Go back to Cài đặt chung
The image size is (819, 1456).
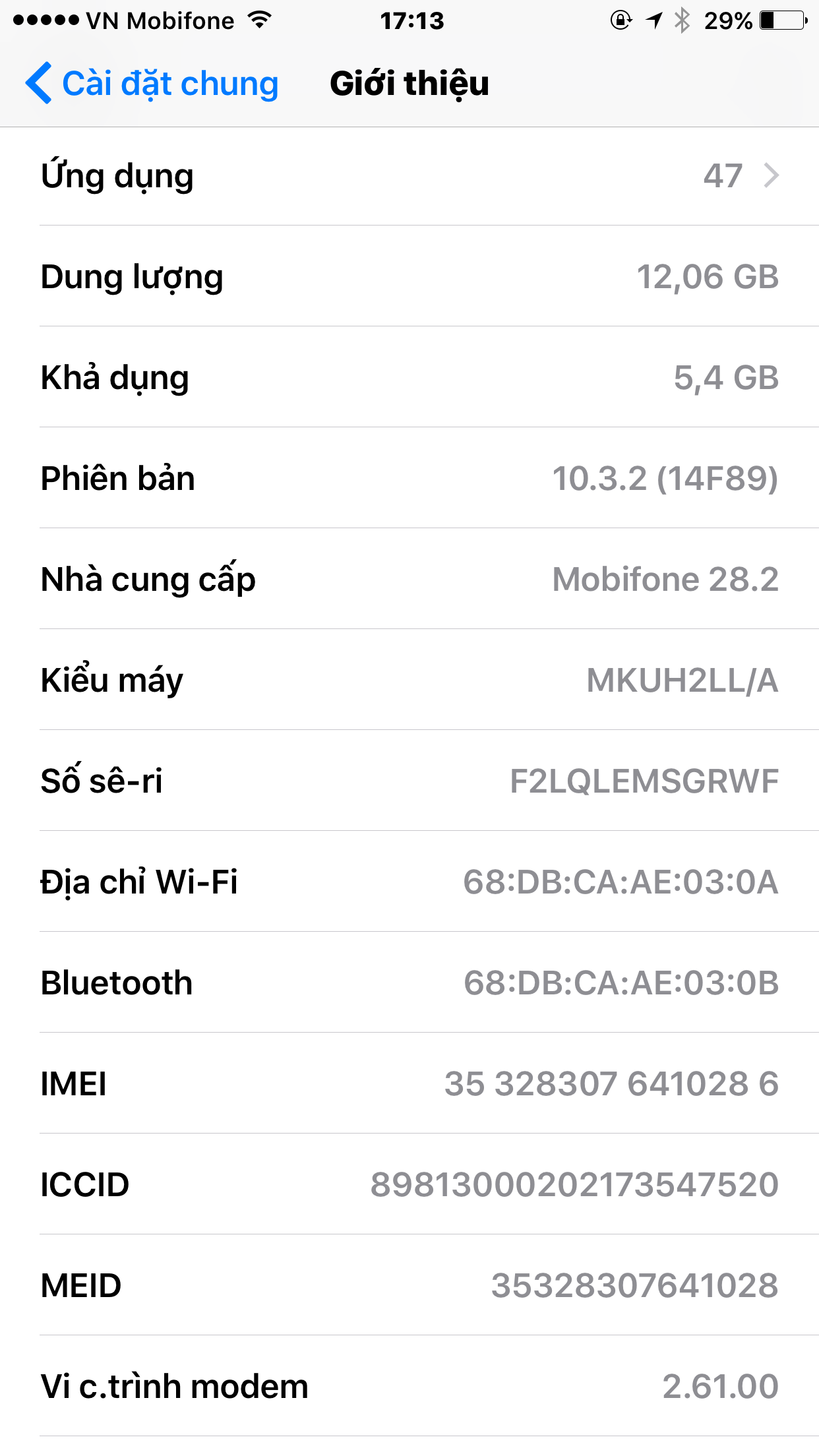[x=152, y=84]
